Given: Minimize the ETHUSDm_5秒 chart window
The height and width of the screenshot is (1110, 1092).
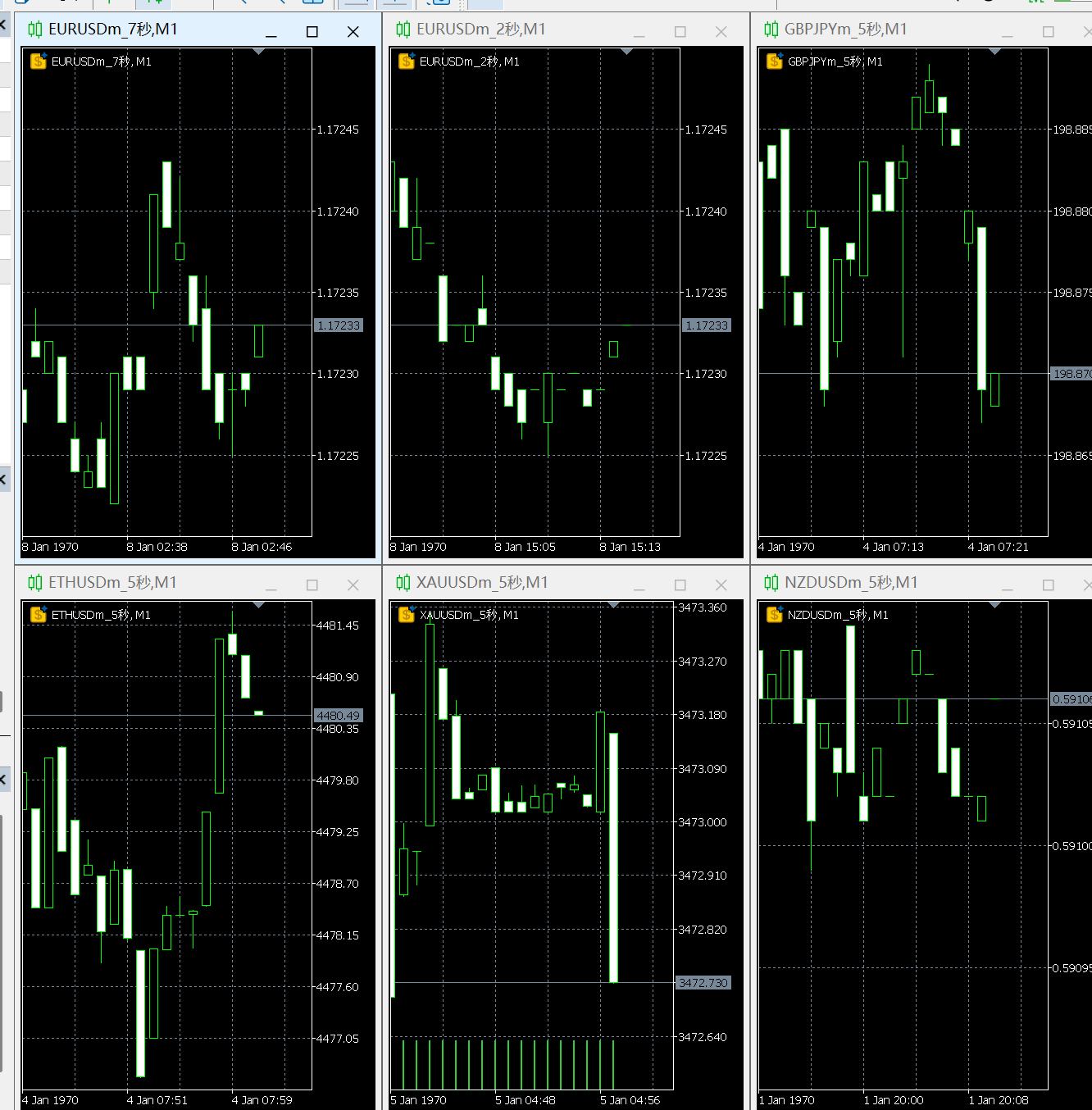Looking at the screenshot, I should tap(271, 585).
